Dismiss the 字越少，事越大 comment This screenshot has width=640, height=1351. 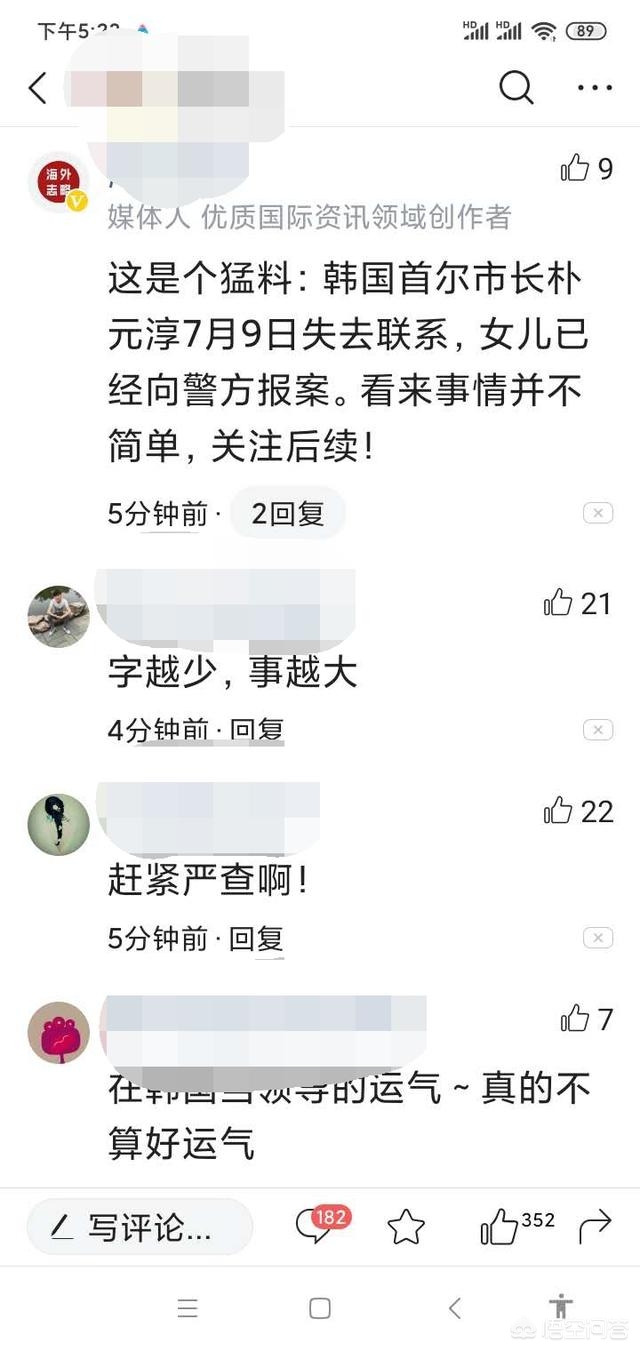click(598, 730)
